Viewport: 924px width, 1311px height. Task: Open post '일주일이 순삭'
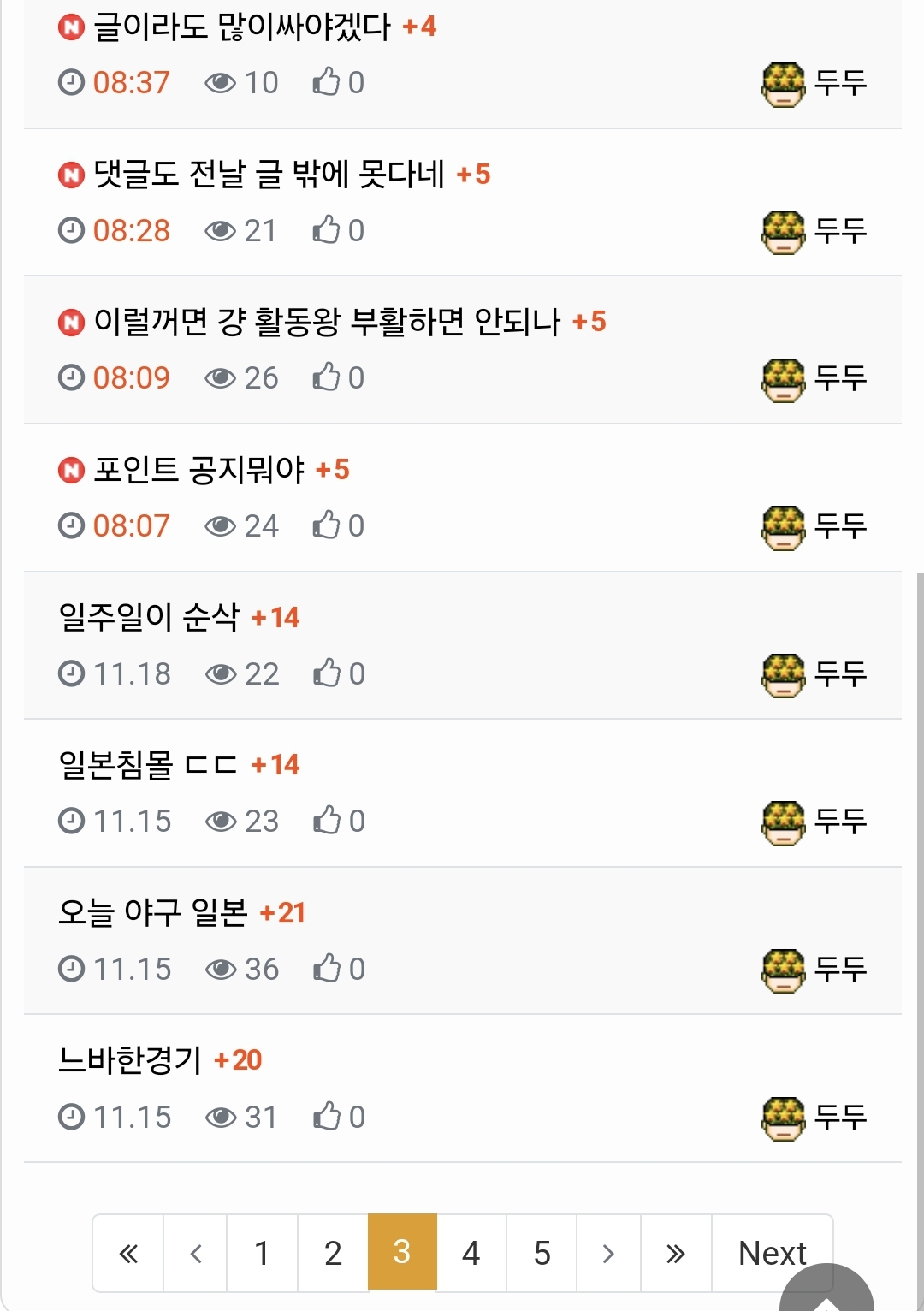pyautogui.click(x=149, y=617)
